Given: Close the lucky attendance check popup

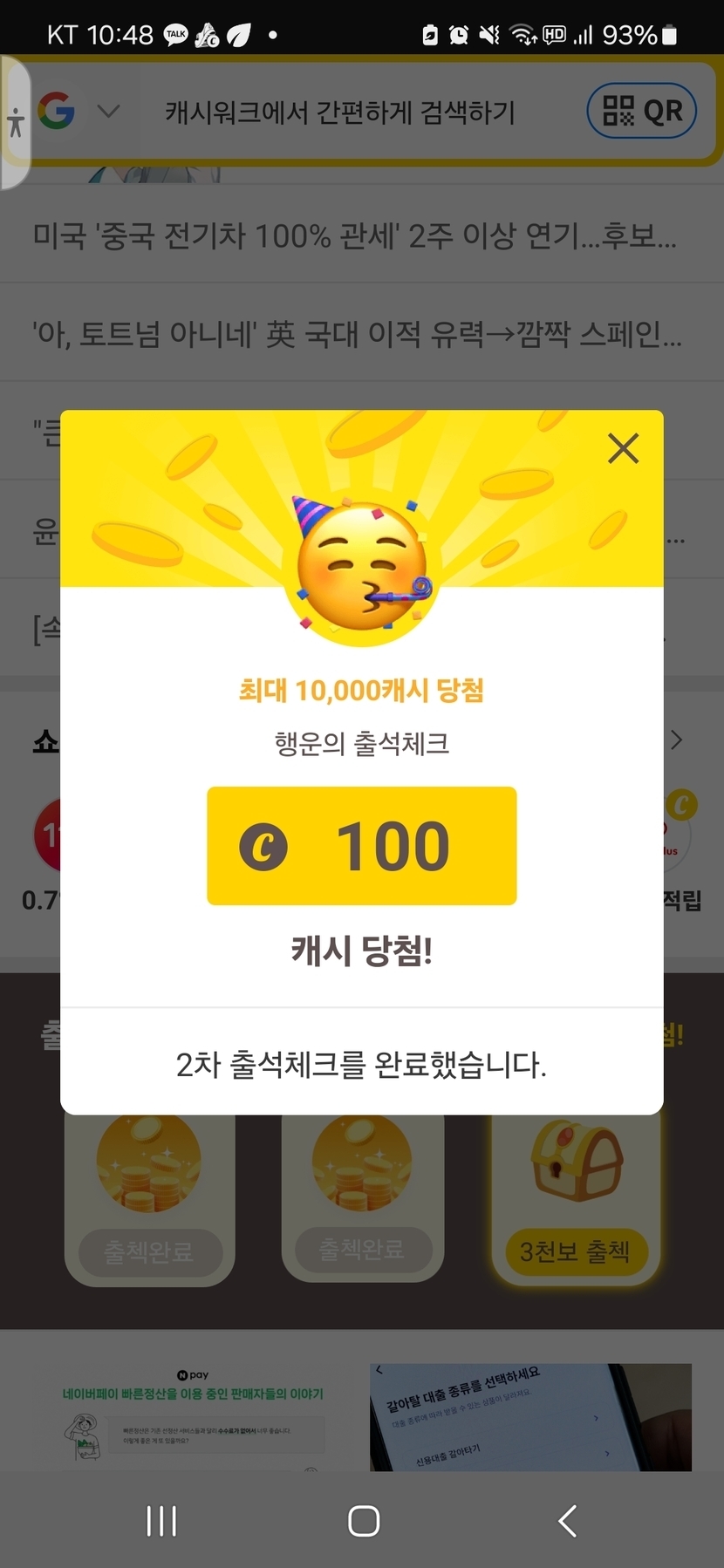Looking at the screenshot, I should [x=623, y=448].
